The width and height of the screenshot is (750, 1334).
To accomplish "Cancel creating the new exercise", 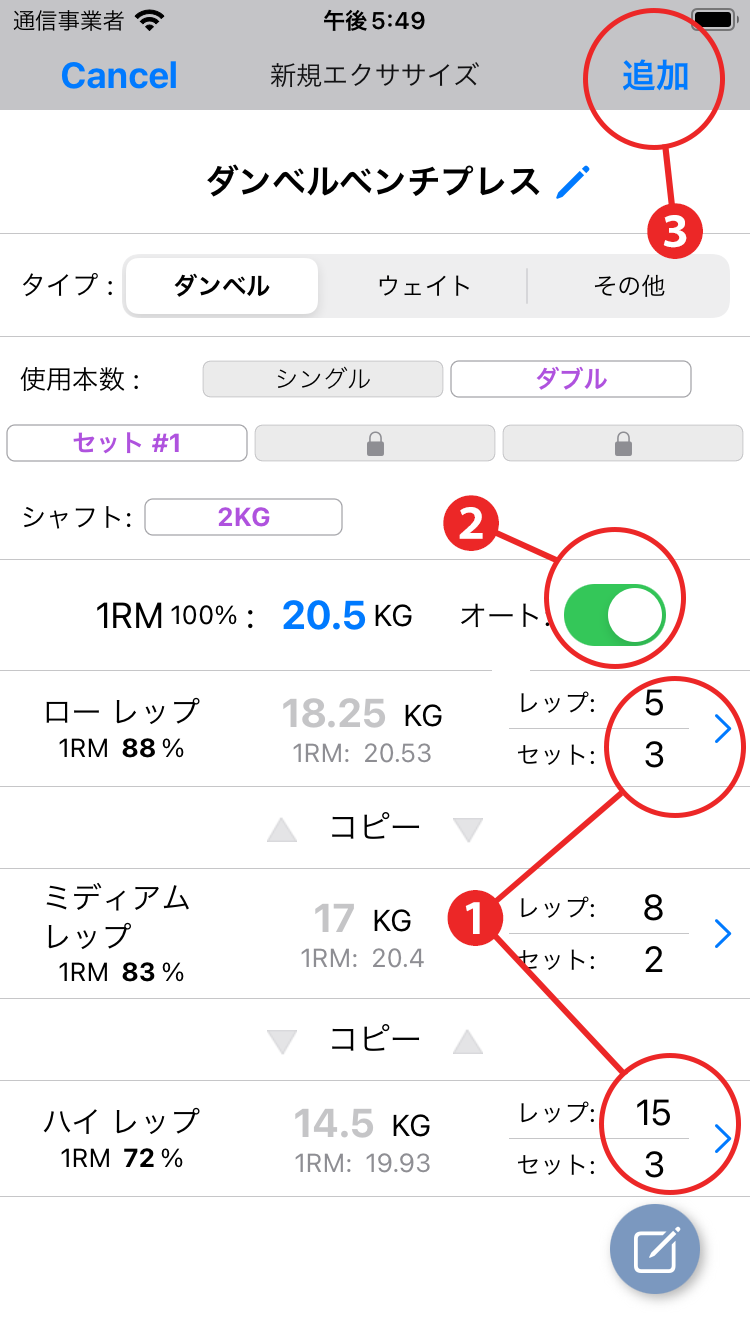I will click(119, 76).
